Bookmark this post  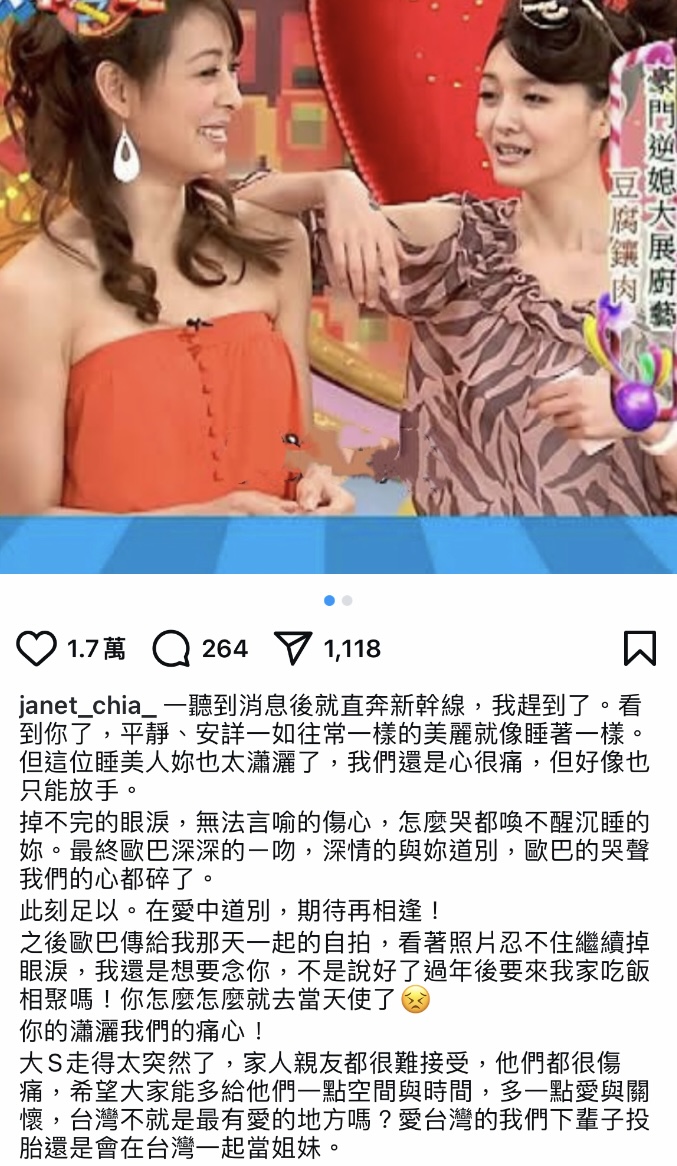click(639, 648)
